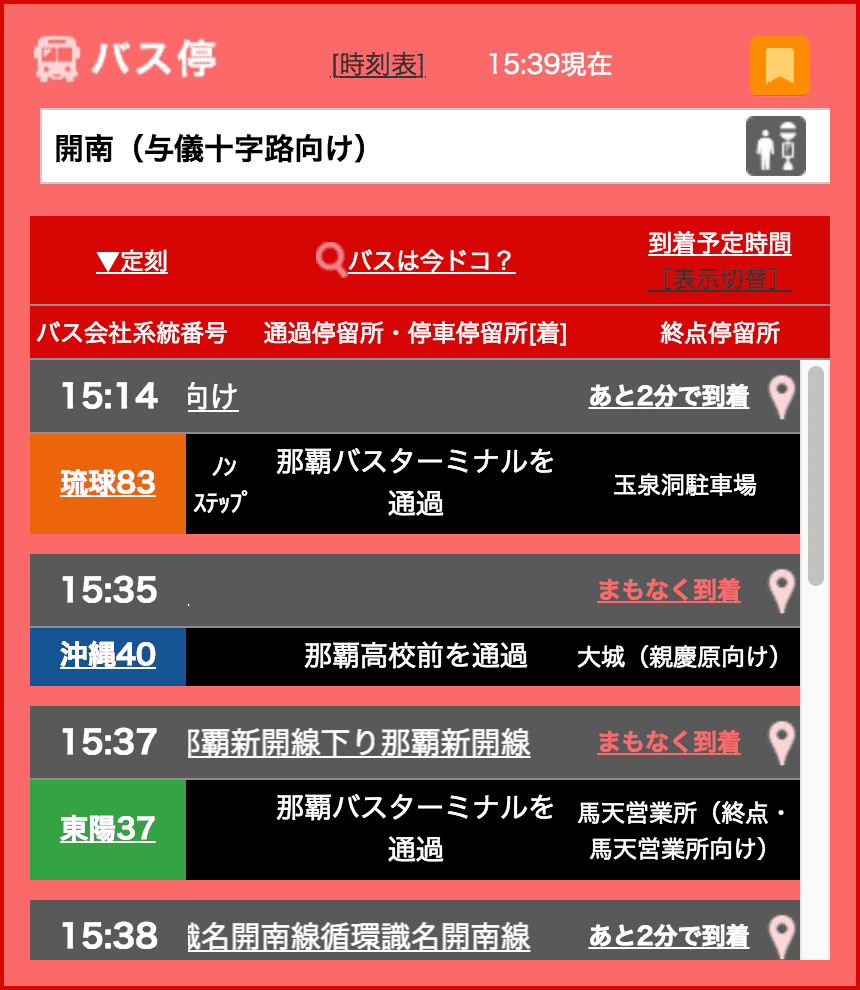The width and height of the screenshot is (860, 990).
Task: Open 識名開南線循環 route link at 15:38
Action: pyautogui.click(x=358, y=936)
